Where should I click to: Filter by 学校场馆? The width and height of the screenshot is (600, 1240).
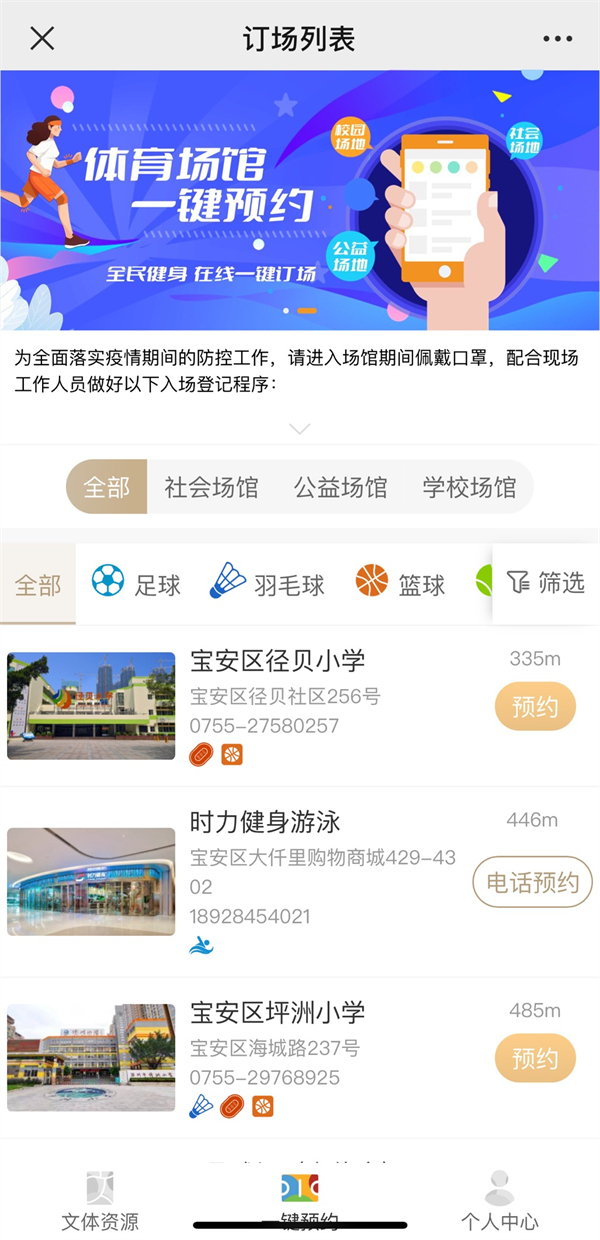point(469,487)
